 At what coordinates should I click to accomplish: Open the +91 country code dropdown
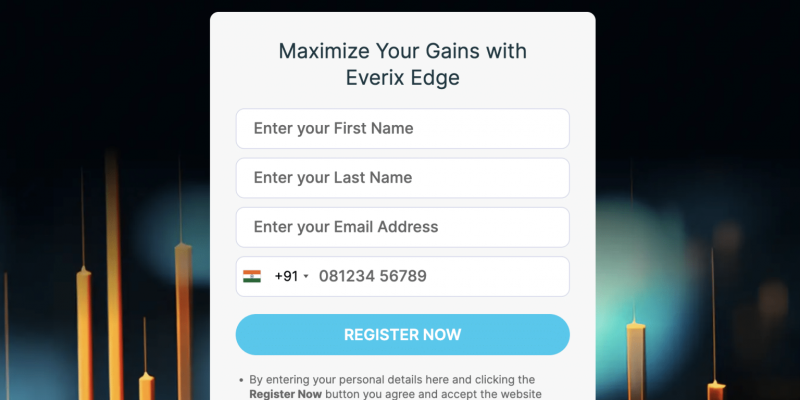[x=277, y=277]
